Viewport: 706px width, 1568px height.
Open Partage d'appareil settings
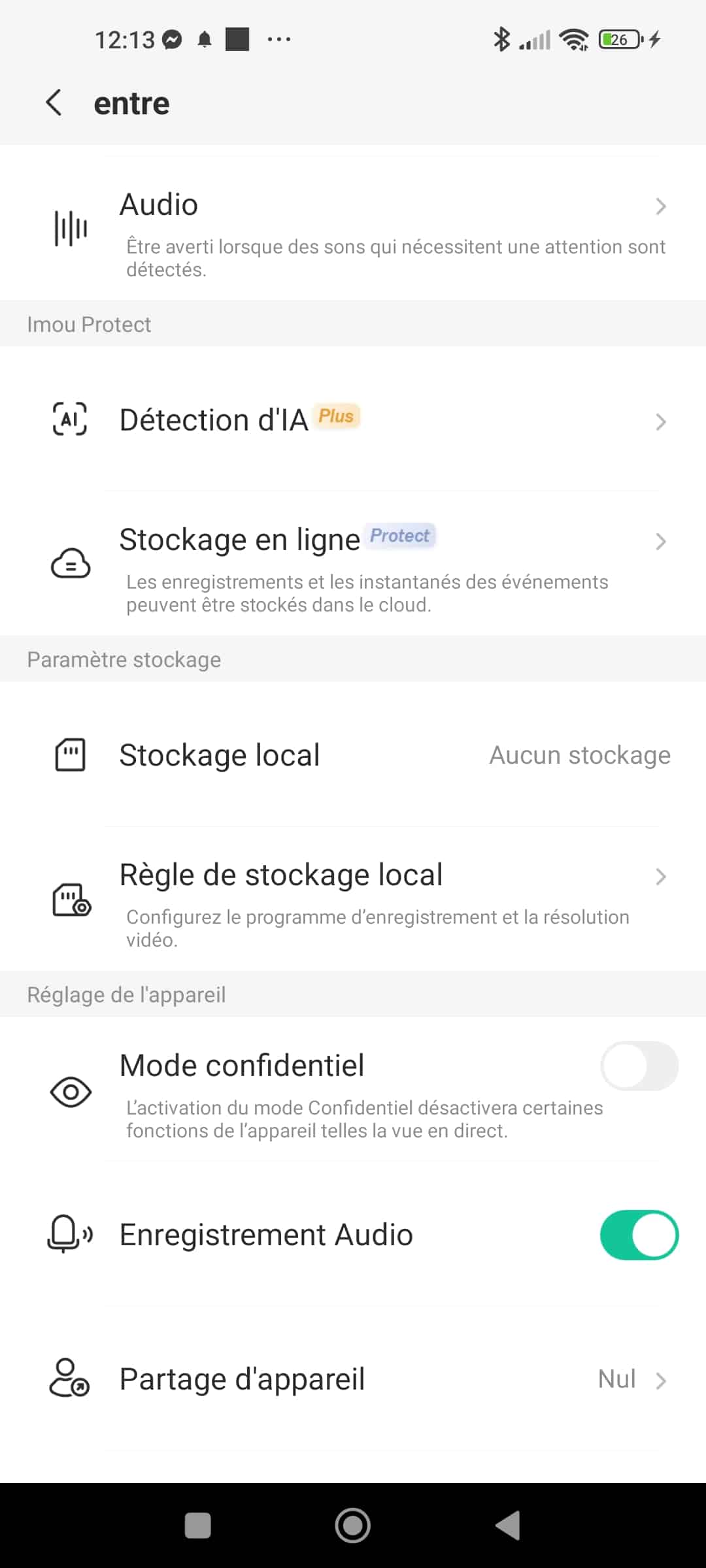coord(353,1379)
